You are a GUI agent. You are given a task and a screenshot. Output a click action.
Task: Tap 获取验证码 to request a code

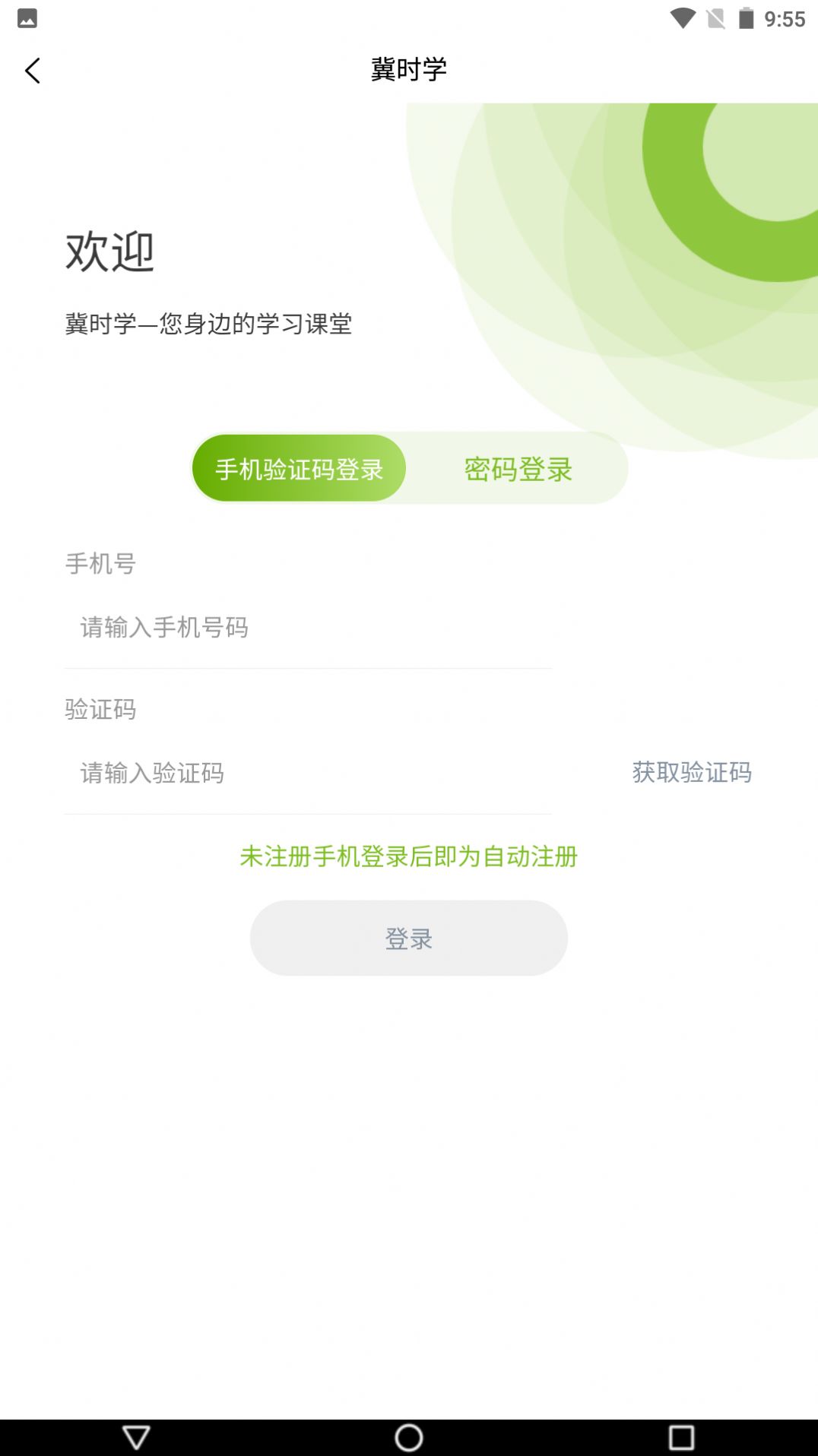pos(690,773)
